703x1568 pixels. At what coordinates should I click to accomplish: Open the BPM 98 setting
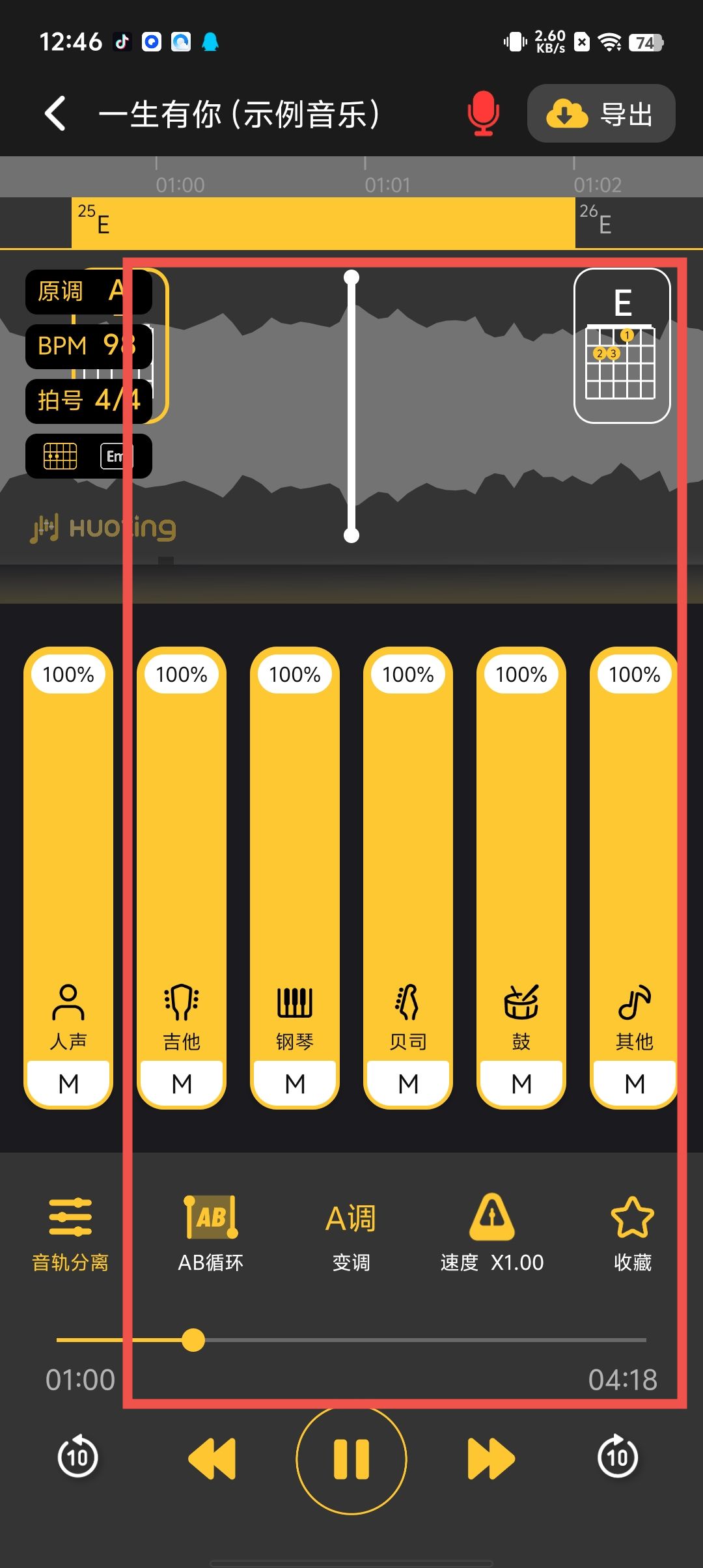88,346
